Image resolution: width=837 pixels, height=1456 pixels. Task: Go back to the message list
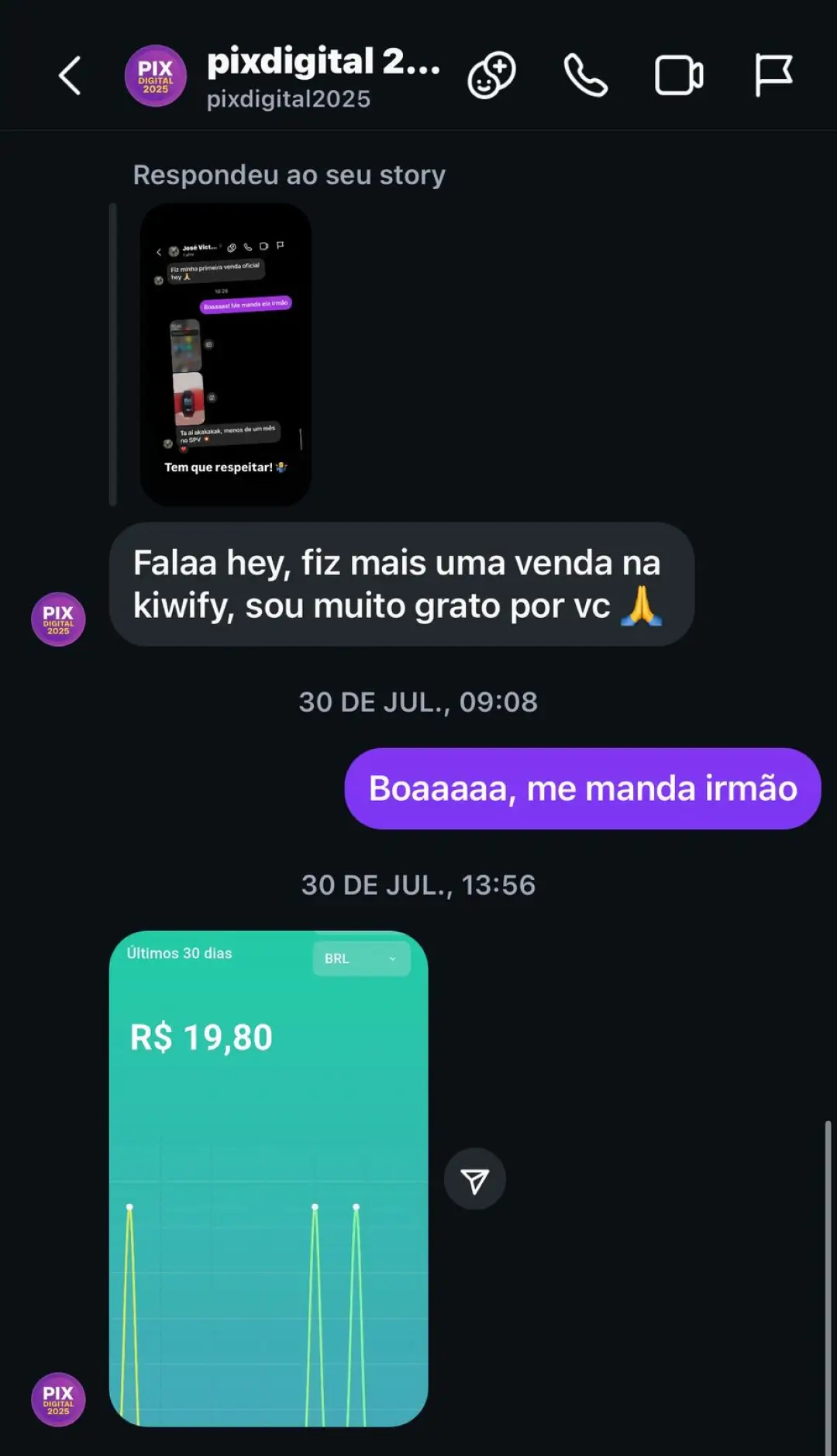click(70, 76)
